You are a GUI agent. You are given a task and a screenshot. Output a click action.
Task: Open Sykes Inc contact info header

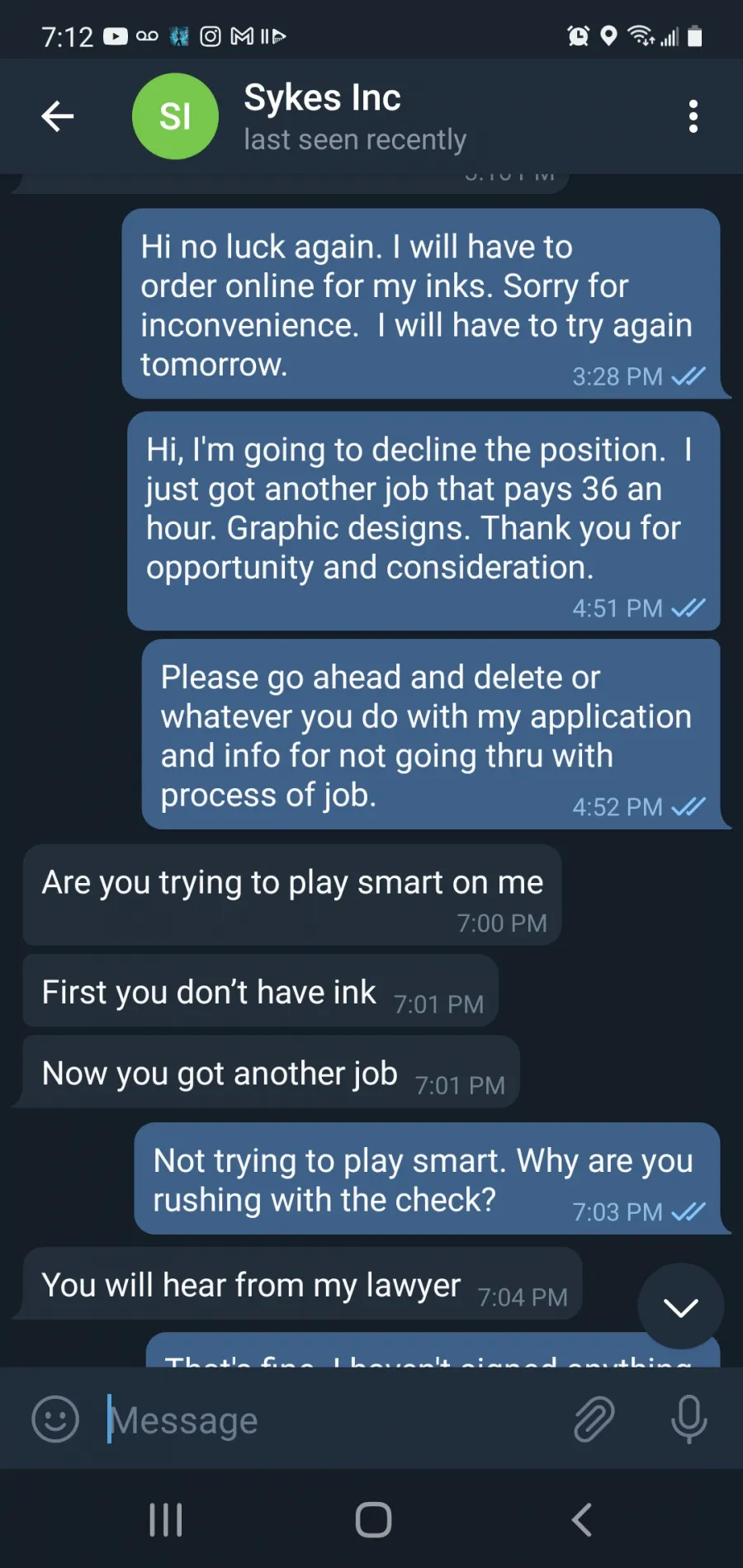point(355,116)
